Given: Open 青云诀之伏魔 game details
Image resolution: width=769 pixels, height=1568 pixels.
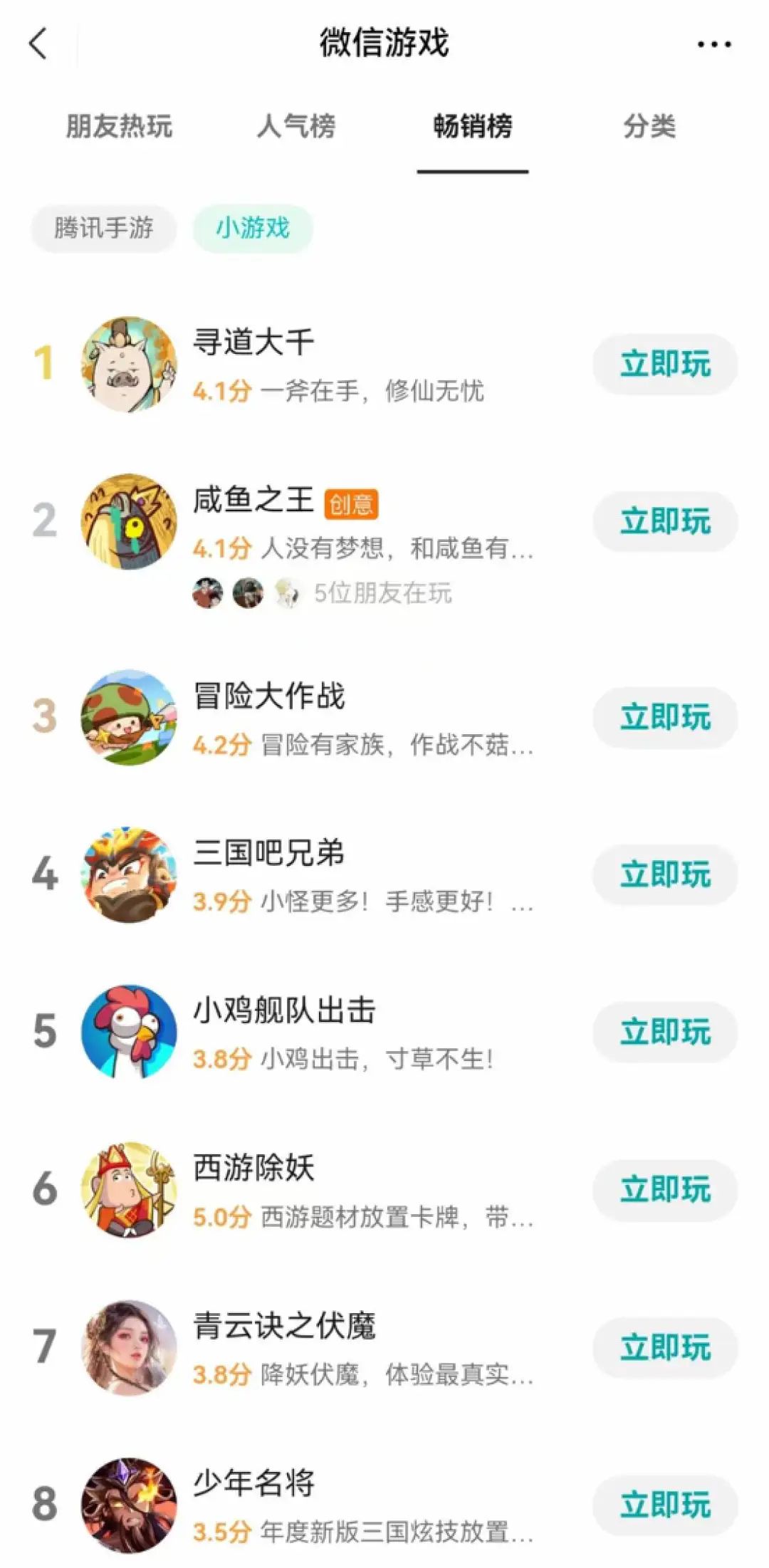Looking at the screenshot, I should point(285,1326).
